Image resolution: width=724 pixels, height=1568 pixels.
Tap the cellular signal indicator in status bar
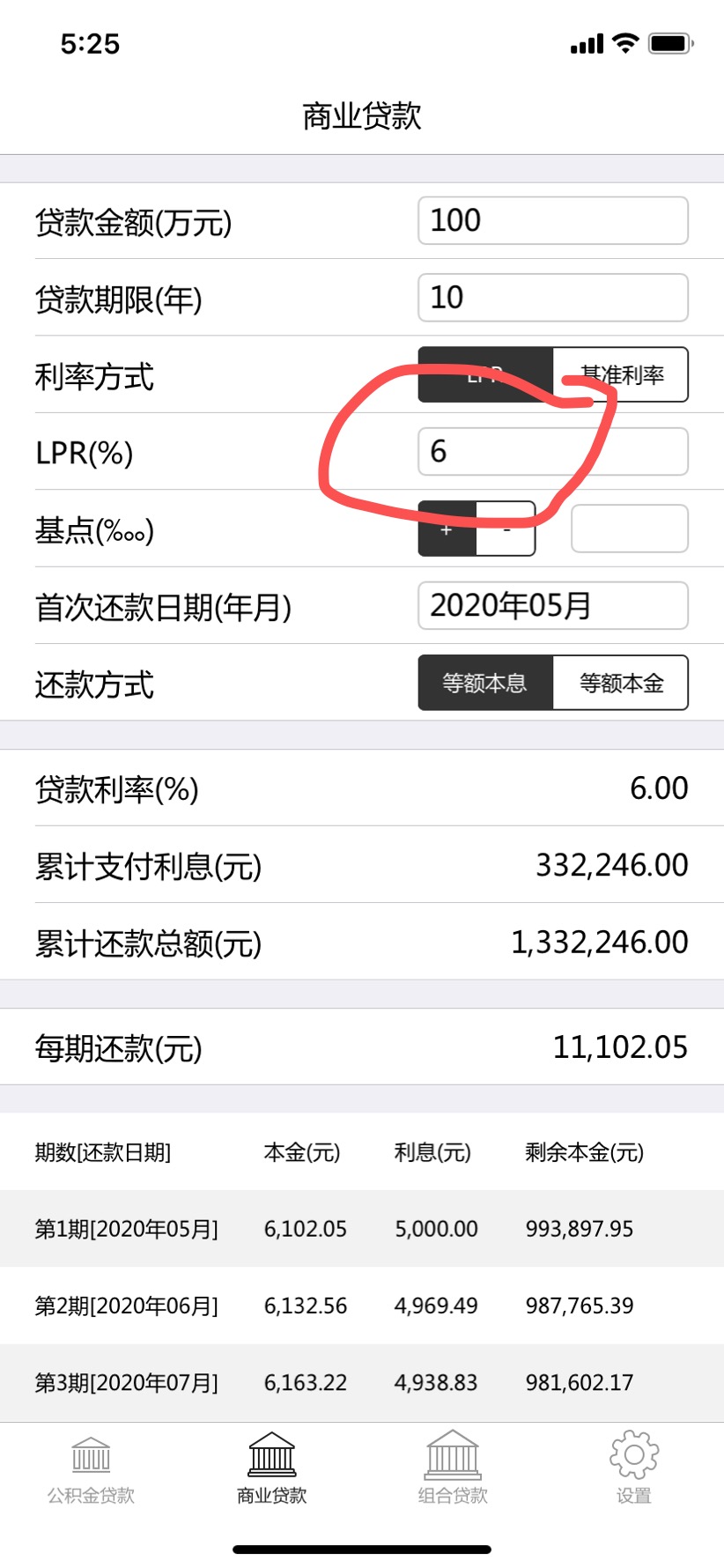pos(586,43)
